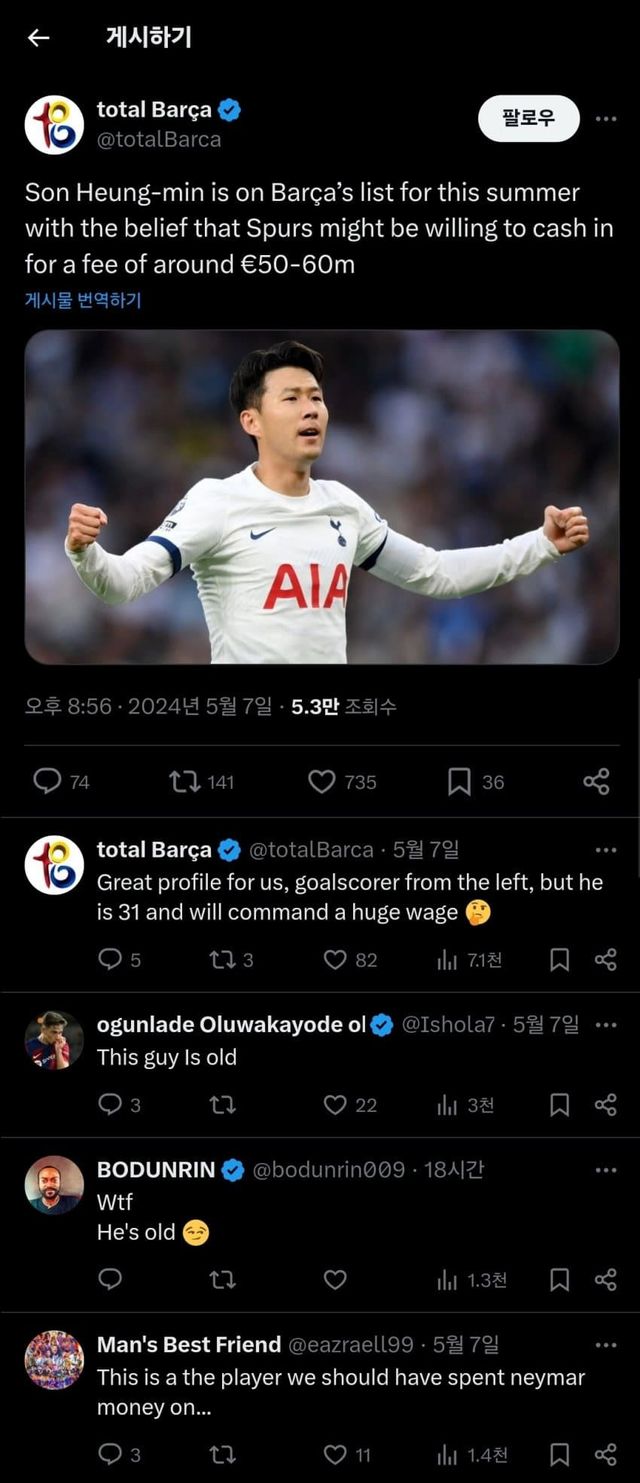Image resolution: width=640 pixels, height=1483 pixels.
Task: Like the main post
Action: [x=322, y=781]
